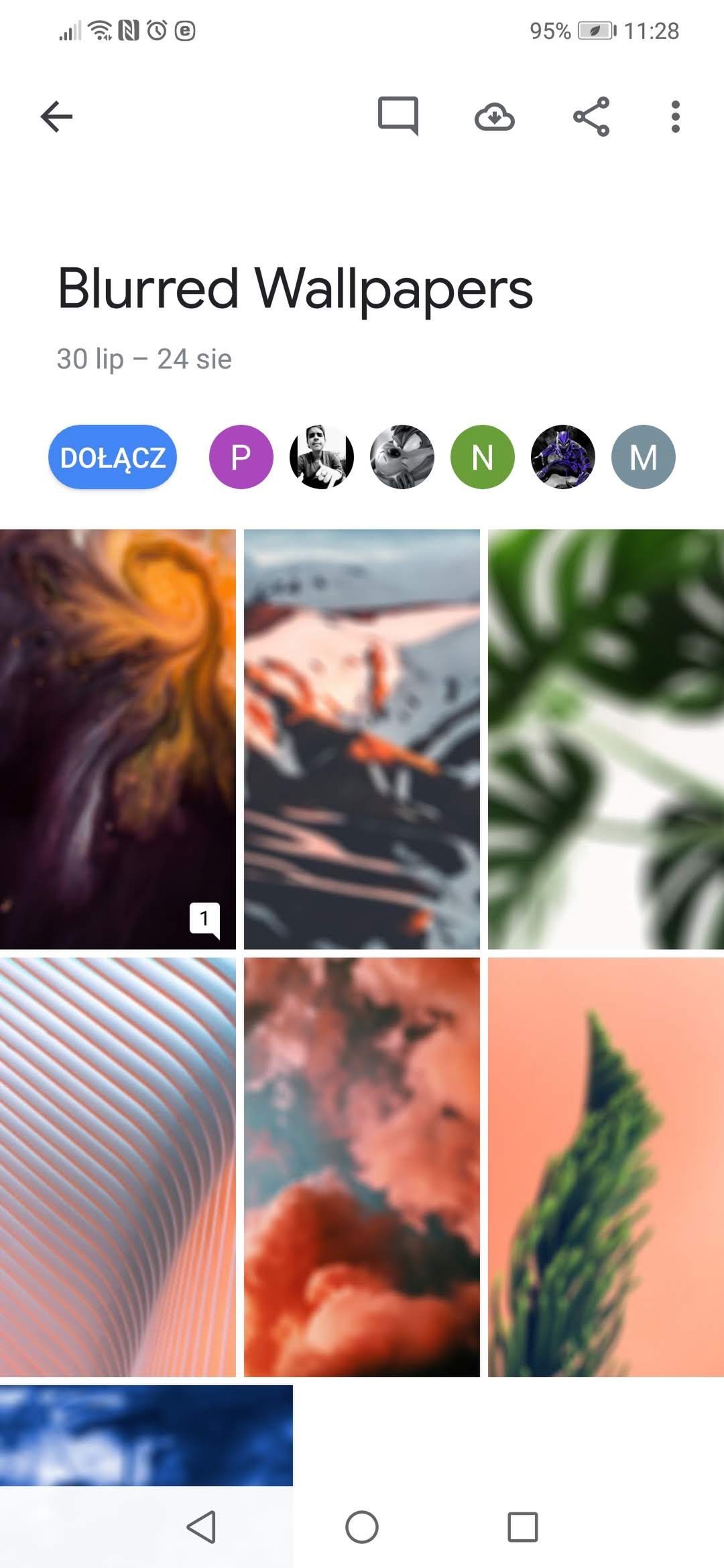
Task: Open the green monstera leaves wallpaper
Action: click(606, 739)
